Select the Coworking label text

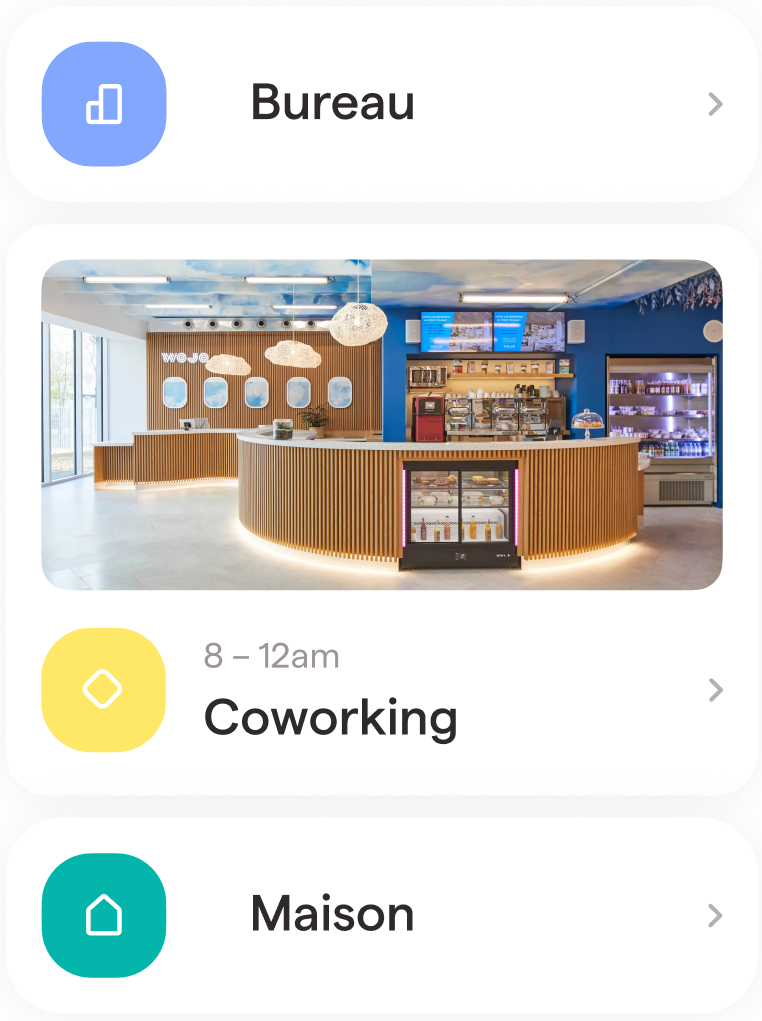tap(330, 716)
